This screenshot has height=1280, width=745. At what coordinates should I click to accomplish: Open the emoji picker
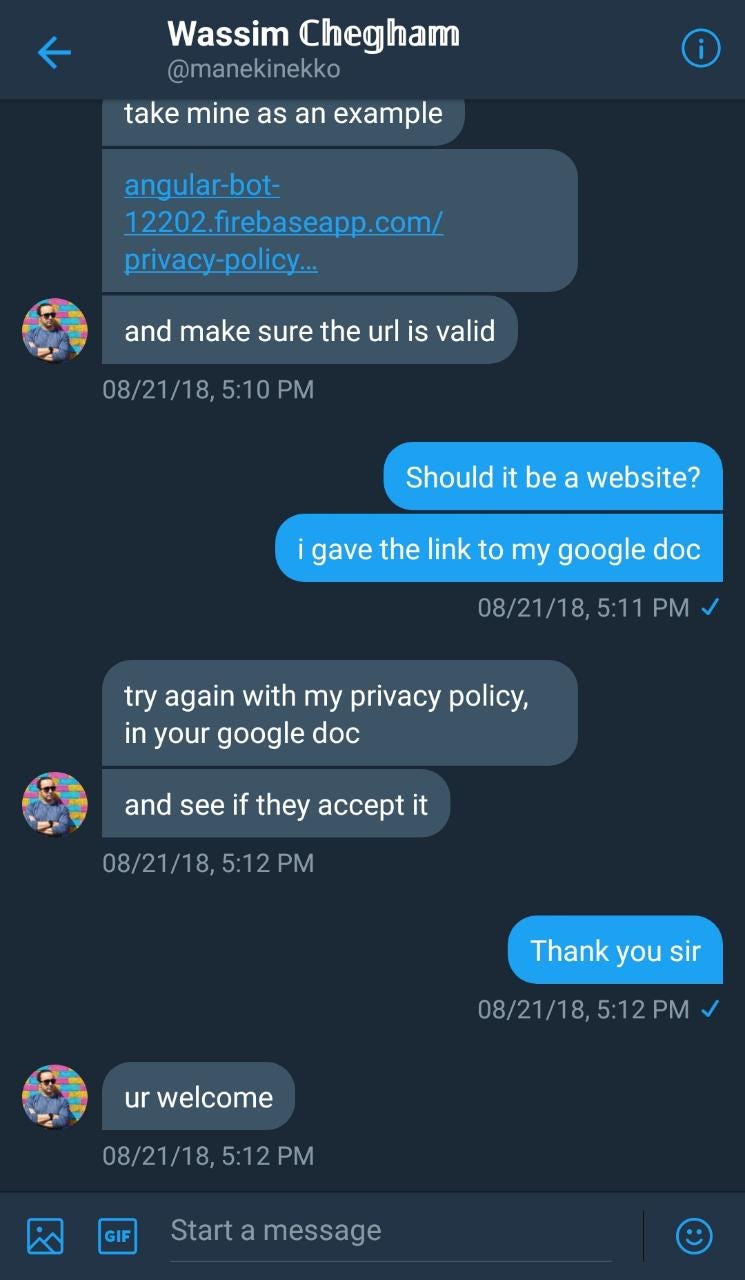click(694, 1236)
